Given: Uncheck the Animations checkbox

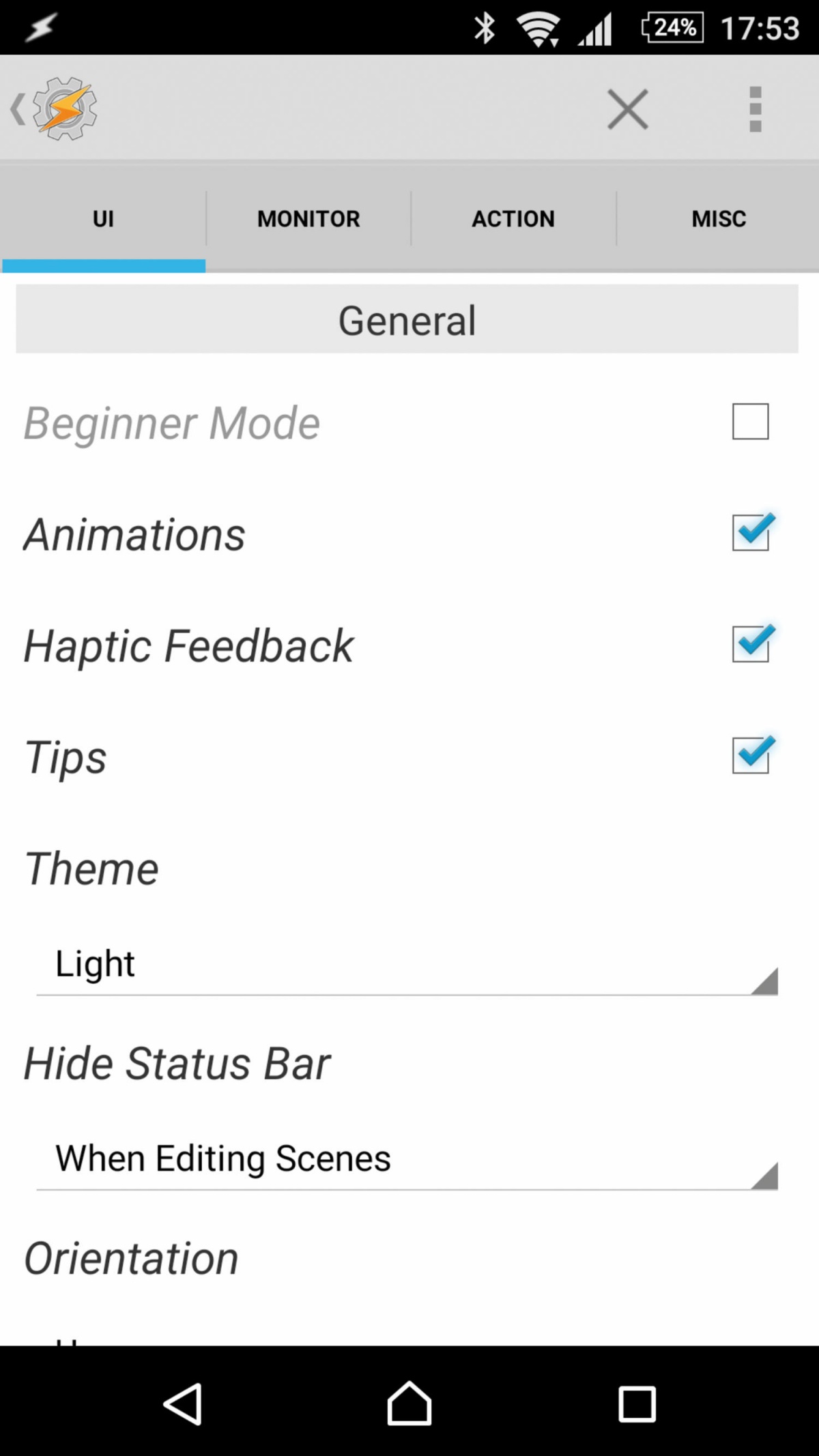Looking at the screenshot, I should pyautogui.click(x=752, y=532).
